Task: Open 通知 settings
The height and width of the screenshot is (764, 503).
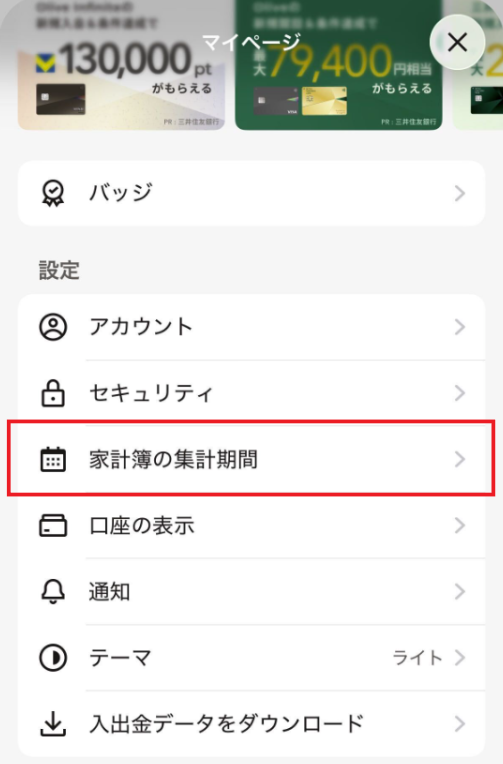Action: click(x=252, y=592)
